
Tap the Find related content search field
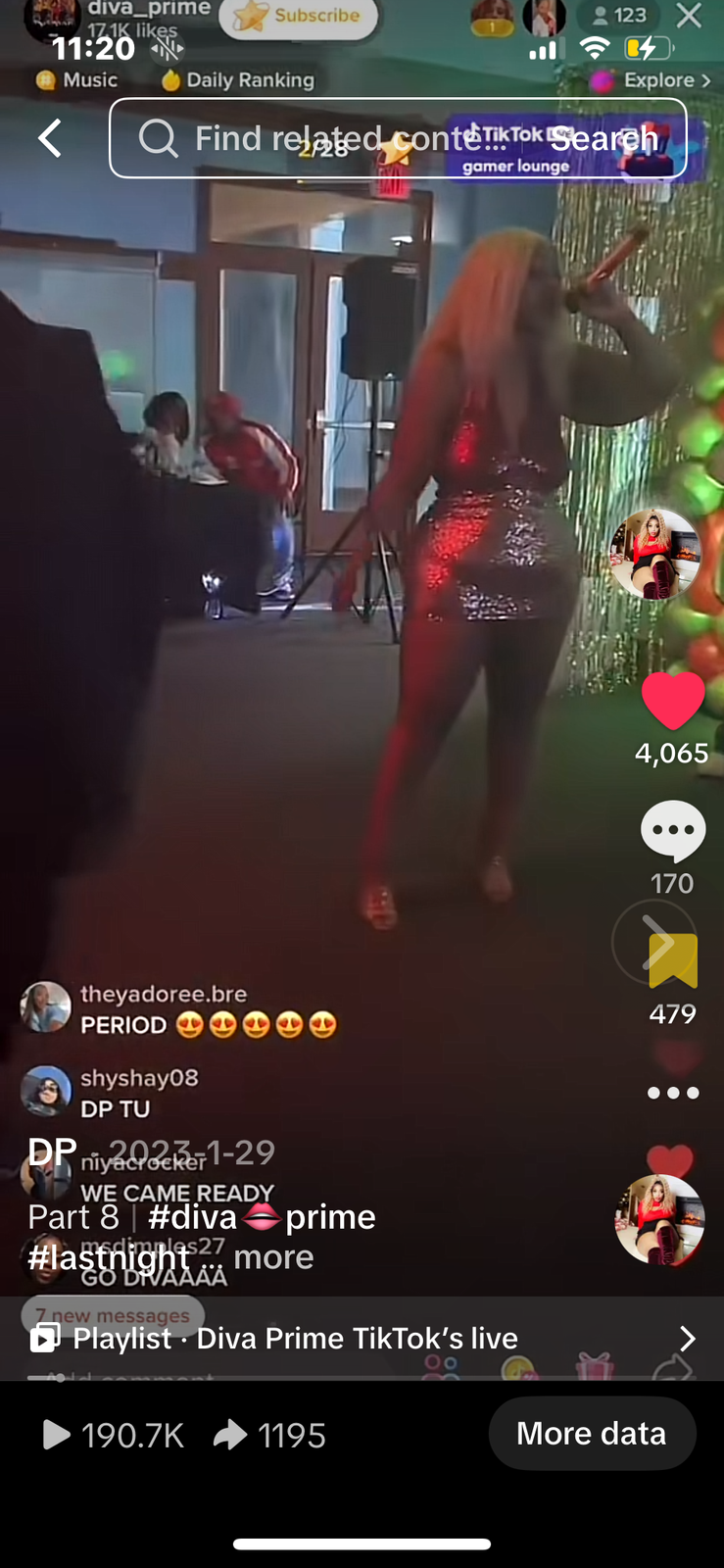[x=323, y=138]
